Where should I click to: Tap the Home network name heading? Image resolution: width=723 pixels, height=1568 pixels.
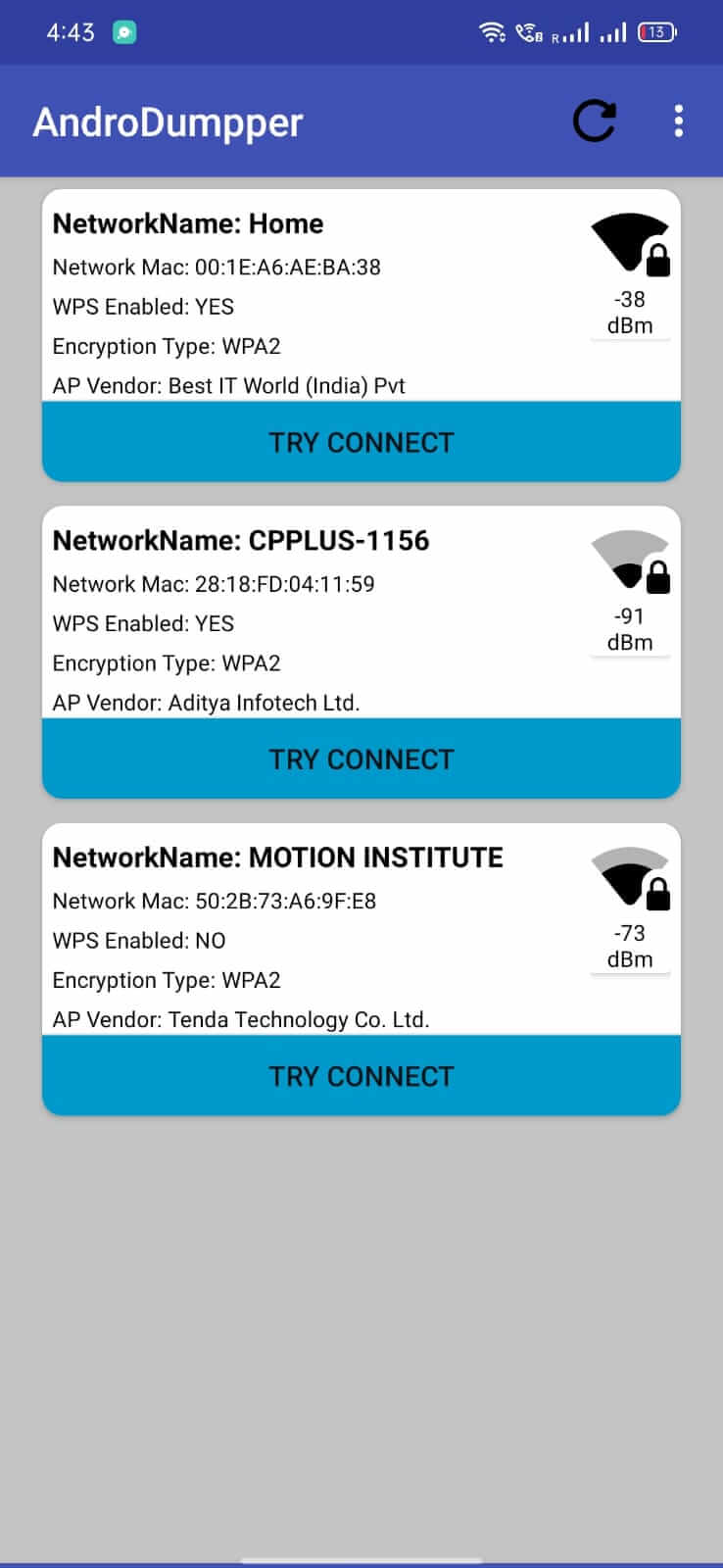tap(187, 223)
